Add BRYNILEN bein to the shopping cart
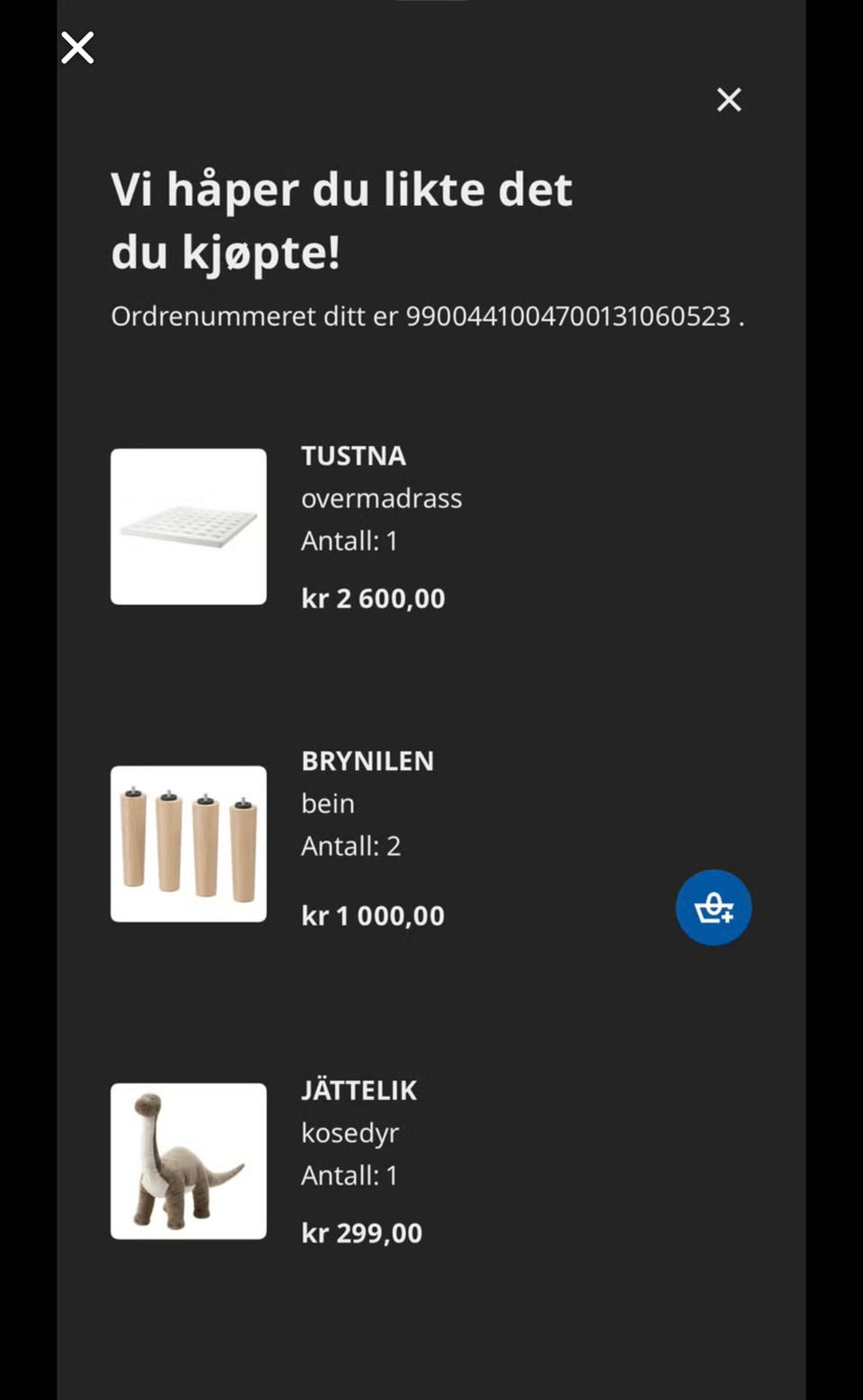This screenshot has height=1400, width=863. 714,908
